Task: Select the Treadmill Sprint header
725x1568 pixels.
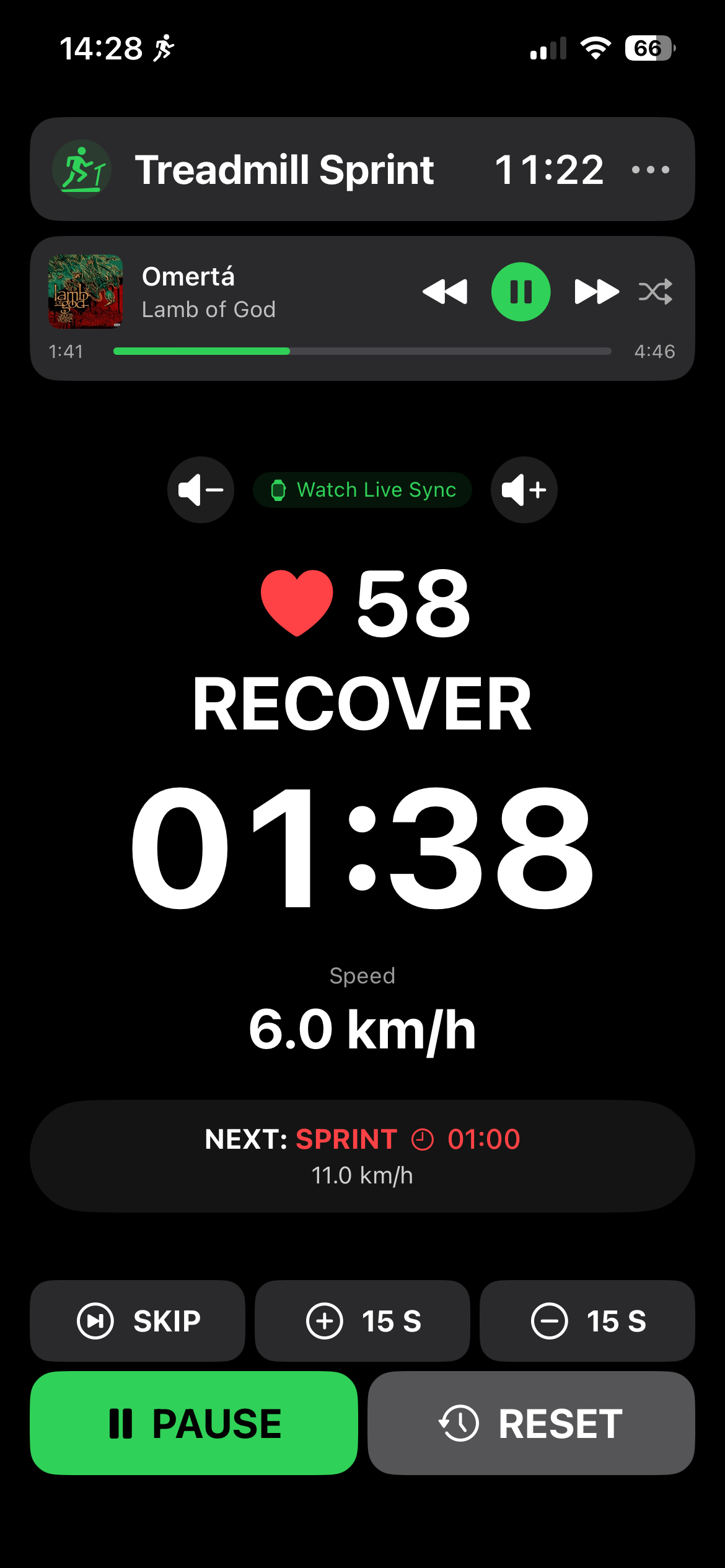Action: pos(284,168)
